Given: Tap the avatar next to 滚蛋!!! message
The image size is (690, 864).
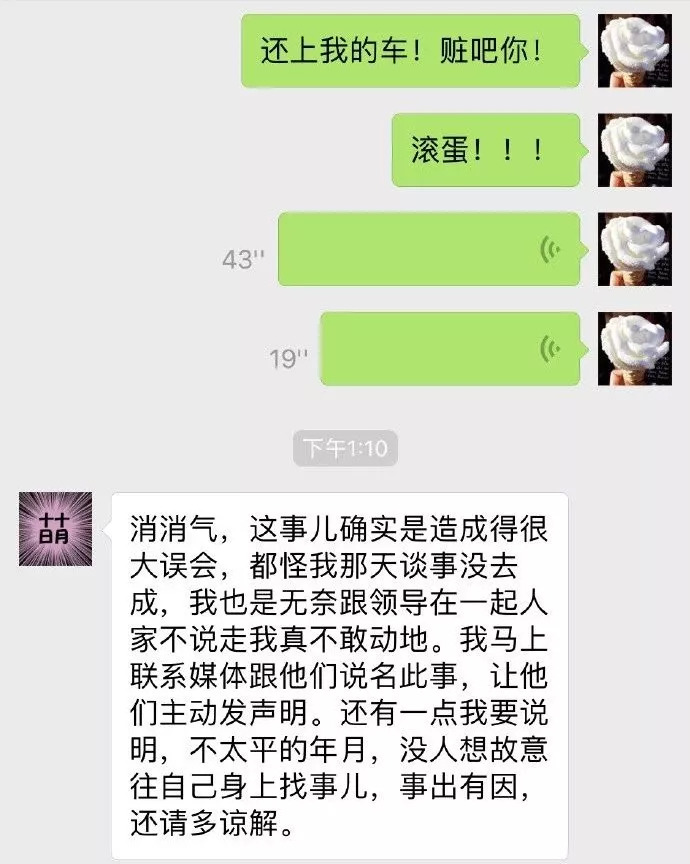Looking at the screenshot, I should (633, 150).
